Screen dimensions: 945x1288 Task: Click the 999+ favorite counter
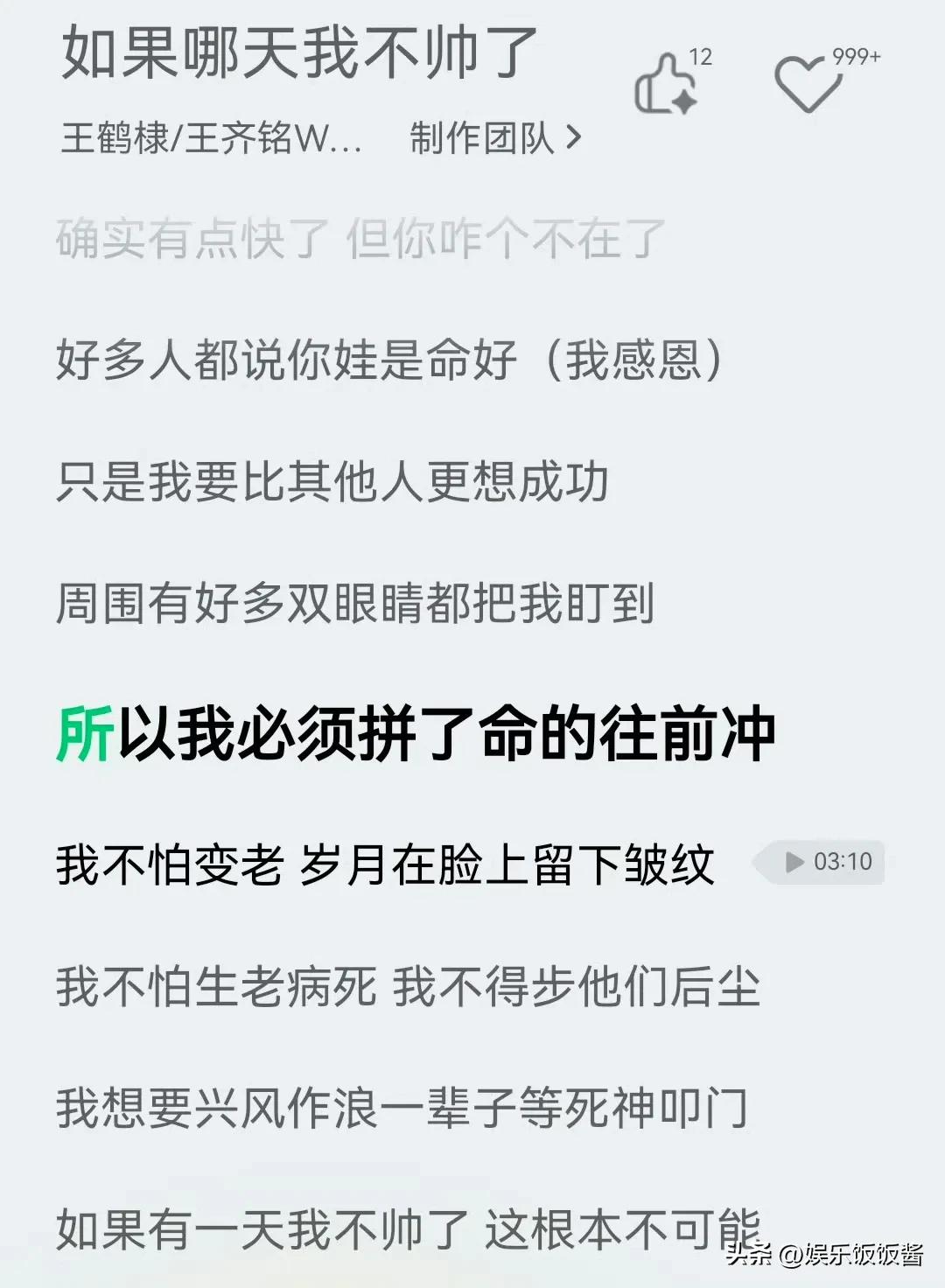point(849,55)
